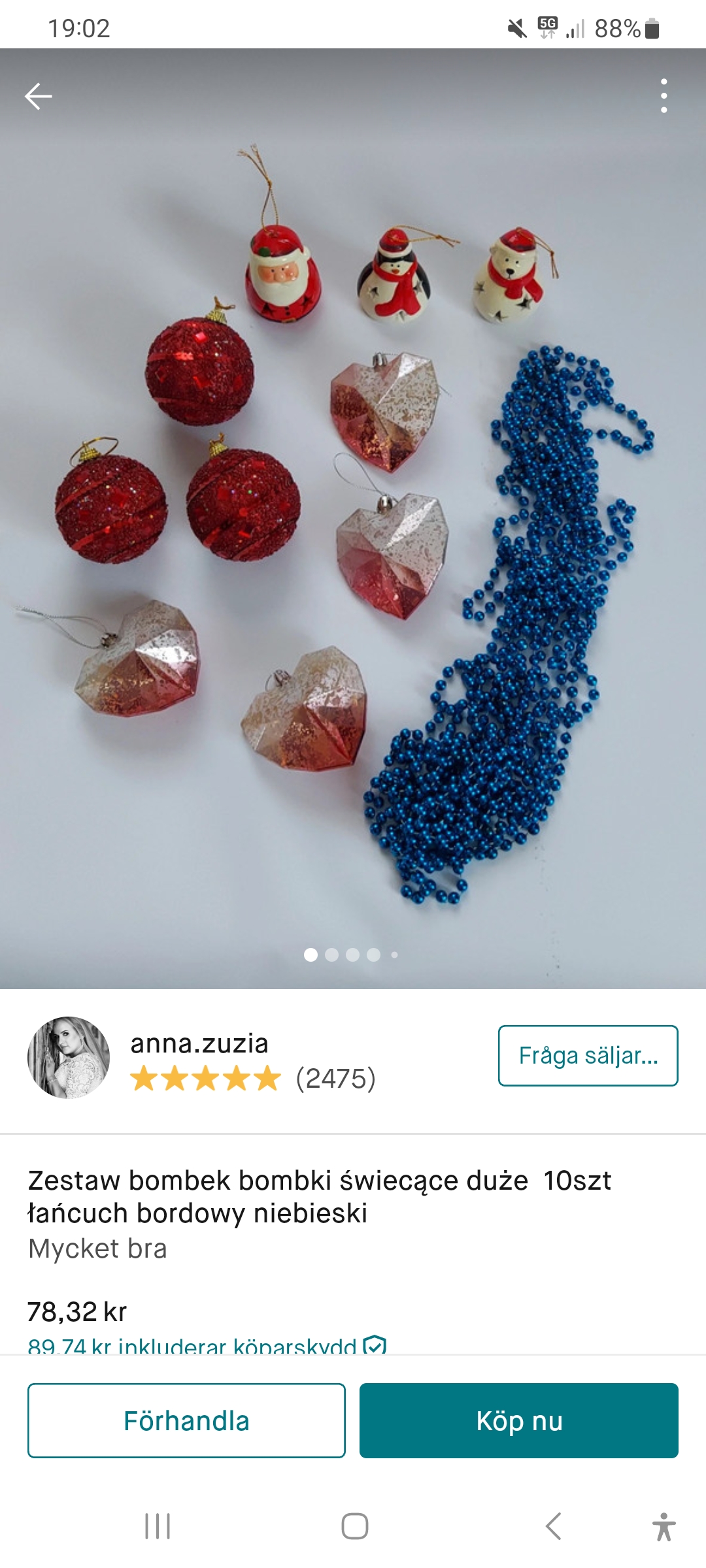This screenshot has width=706, height=1568.
Task: Buy the item with Köp nu
Action: [x=518, y=1421]
